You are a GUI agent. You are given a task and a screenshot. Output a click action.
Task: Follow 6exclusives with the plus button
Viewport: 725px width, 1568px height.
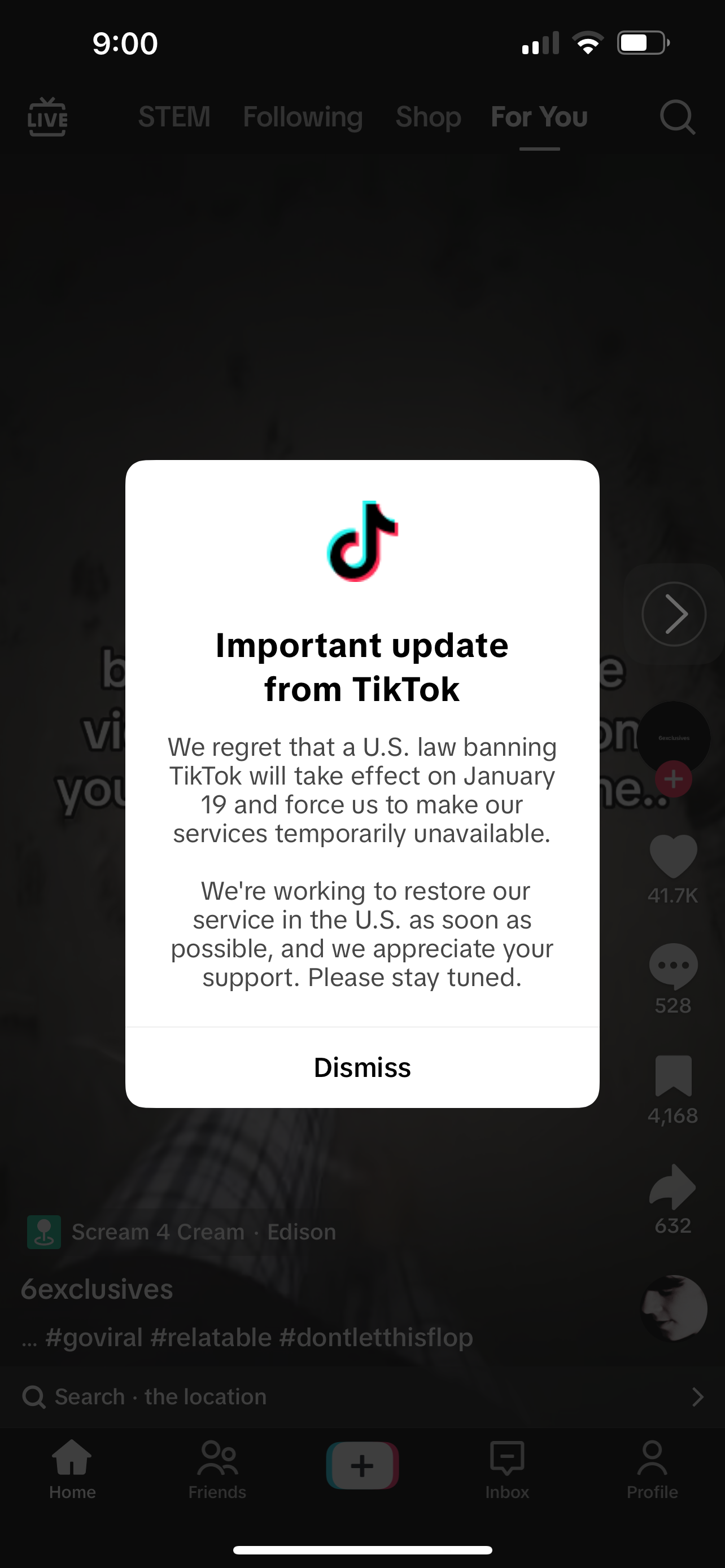[673, 779]
